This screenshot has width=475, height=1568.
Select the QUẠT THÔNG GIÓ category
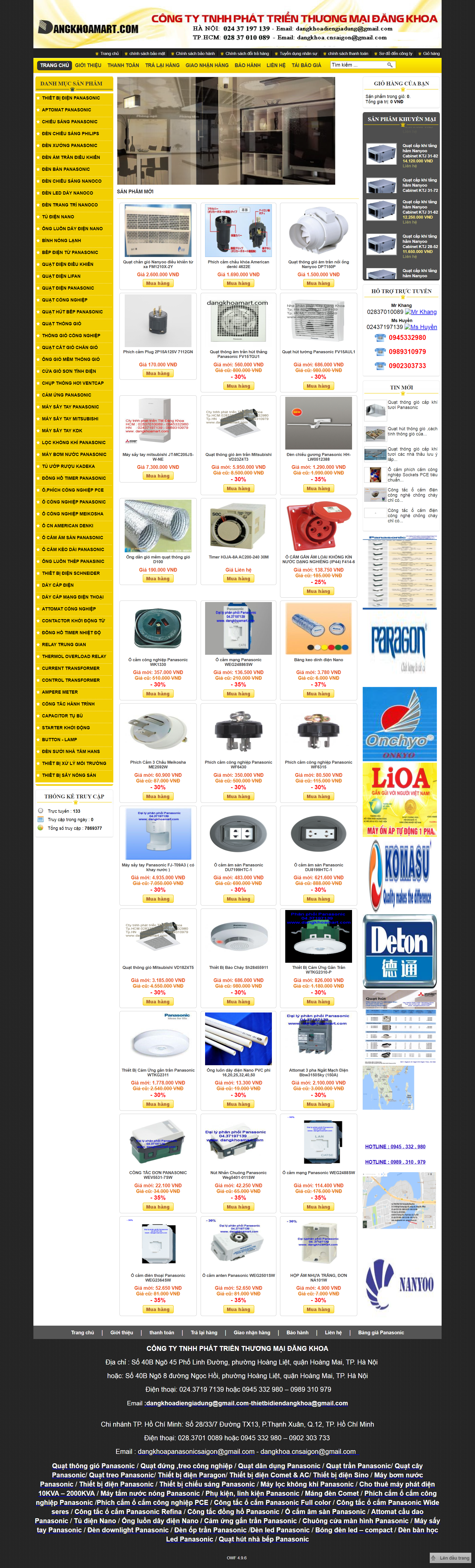pyautogui.click(x=61, y=324)
